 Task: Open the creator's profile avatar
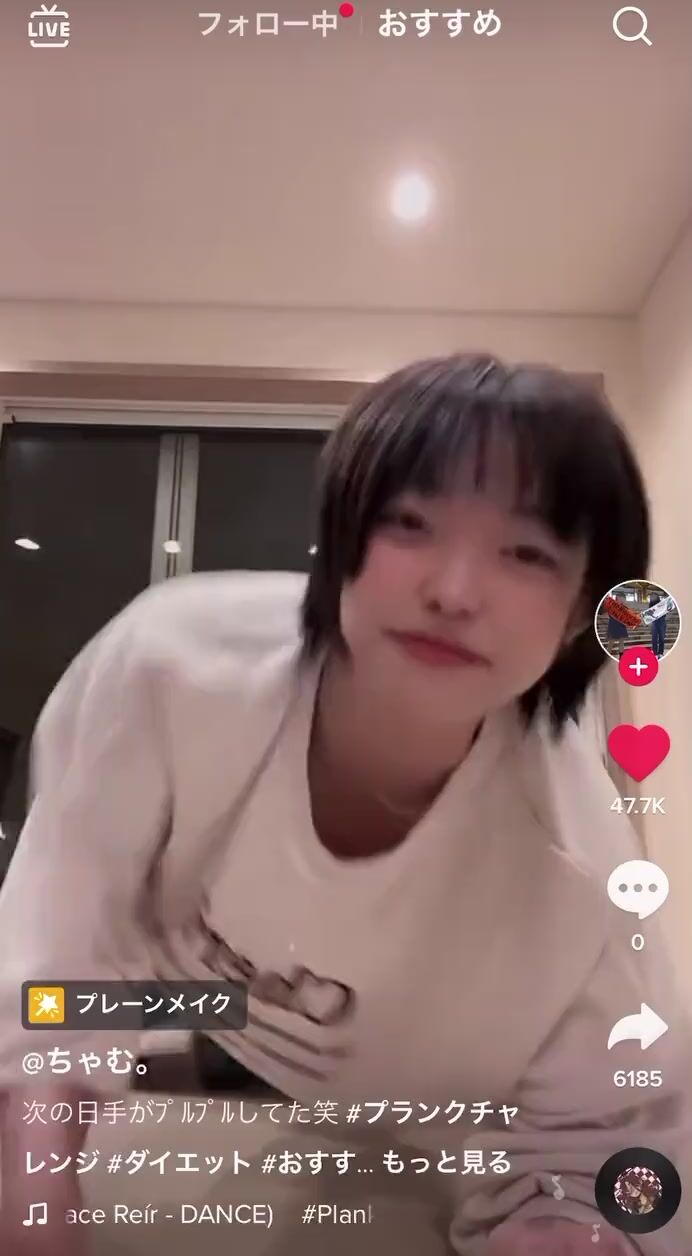tap(637, 615)
